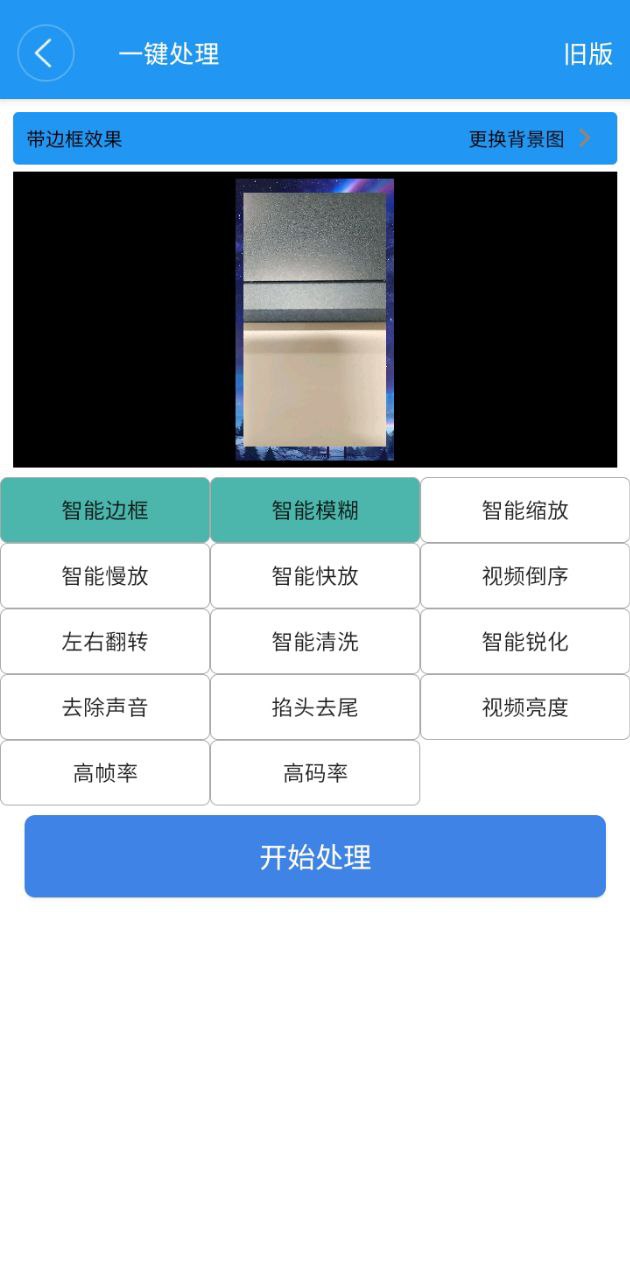630x1280 pixels.
Task: Select the 智能快放 option
Action: (315, 576)
